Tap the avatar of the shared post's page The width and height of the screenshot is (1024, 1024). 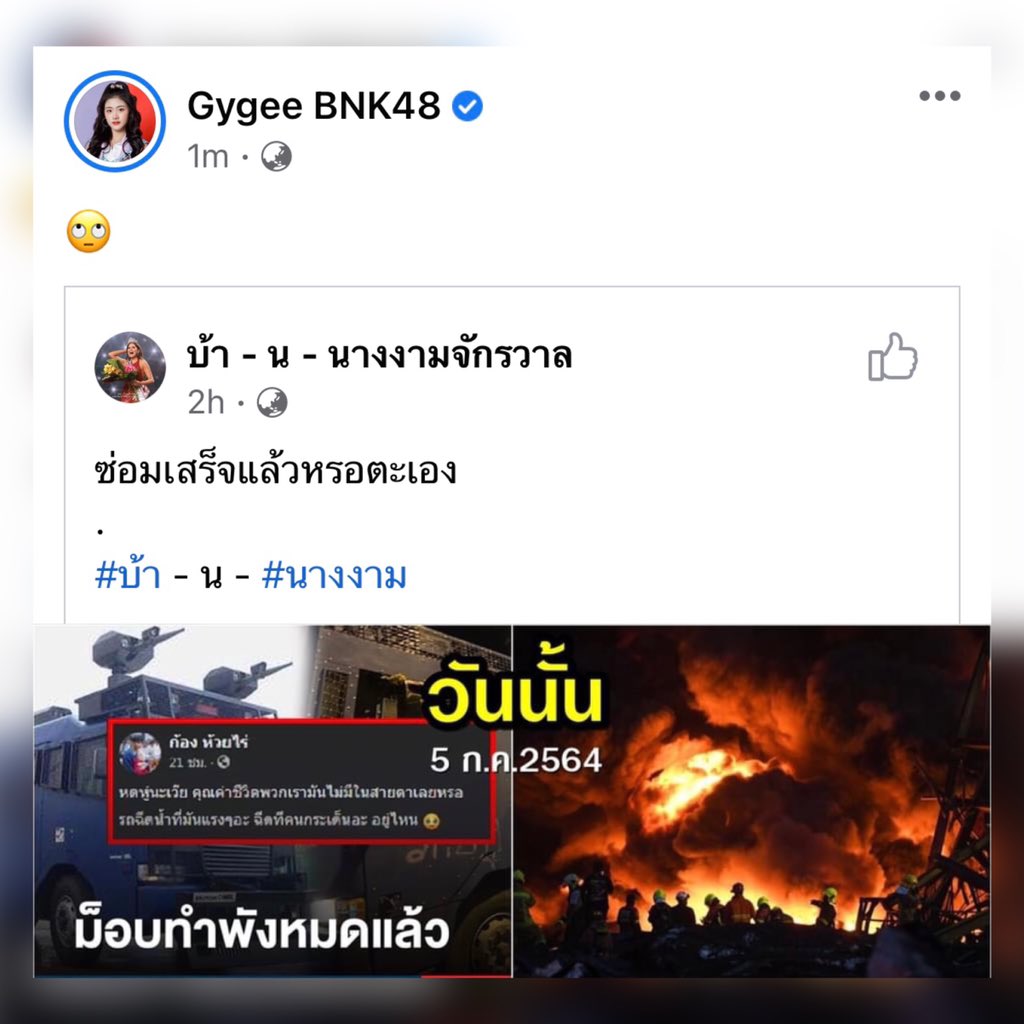point(130,367)
